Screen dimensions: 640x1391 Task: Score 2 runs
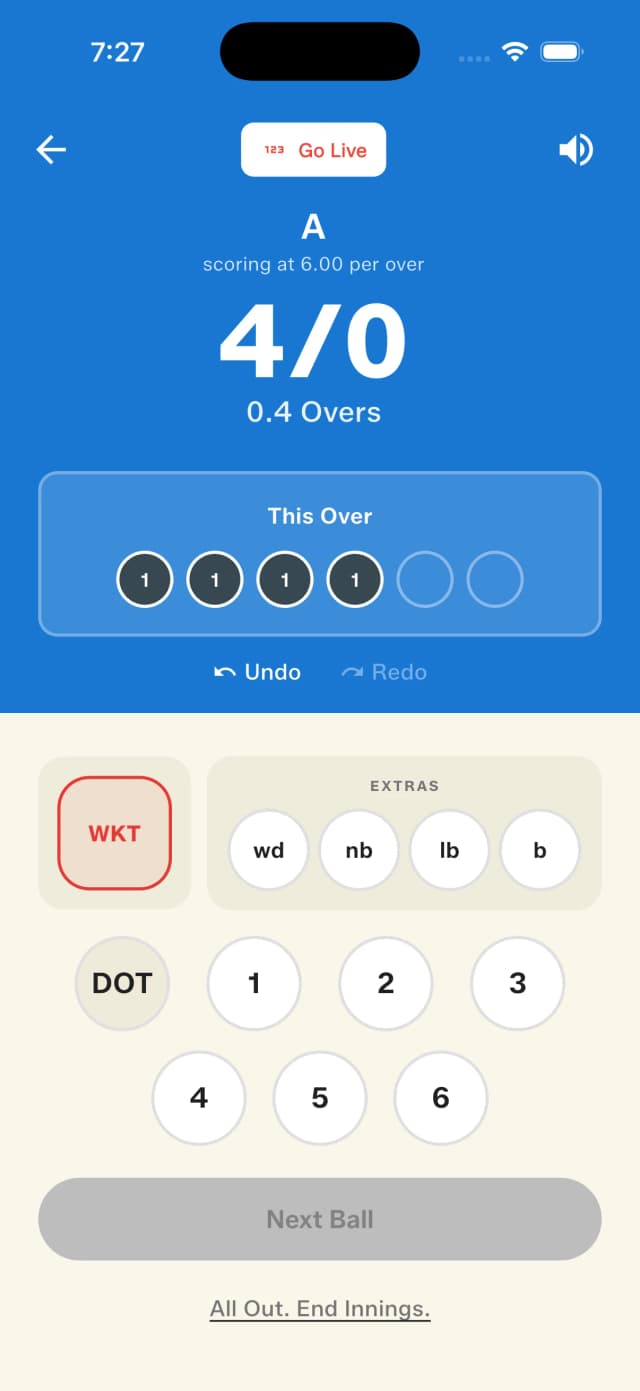pyautogui.click(x=386, y=983)
